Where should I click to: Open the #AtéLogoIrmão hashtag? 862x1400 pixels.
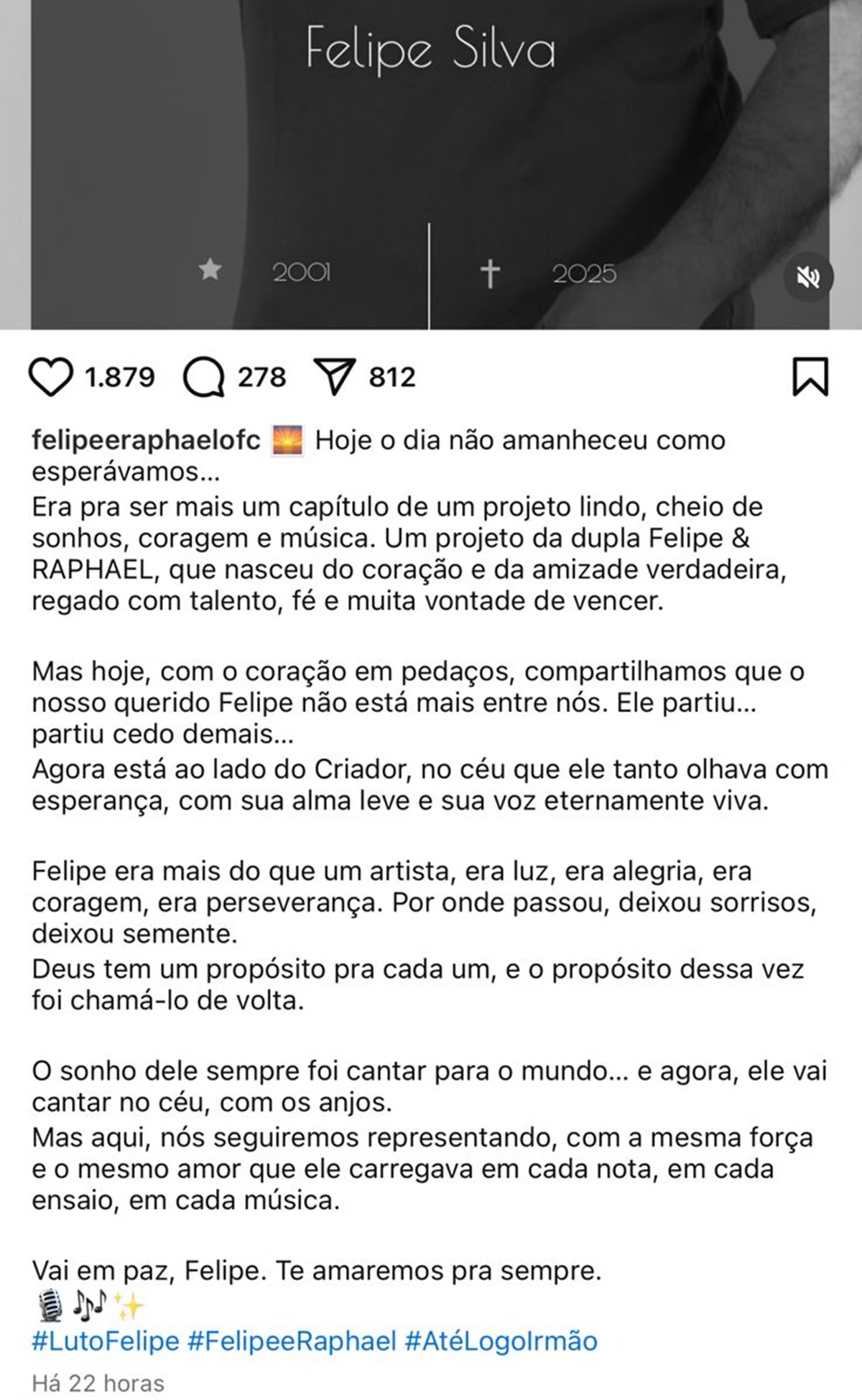501,1340
